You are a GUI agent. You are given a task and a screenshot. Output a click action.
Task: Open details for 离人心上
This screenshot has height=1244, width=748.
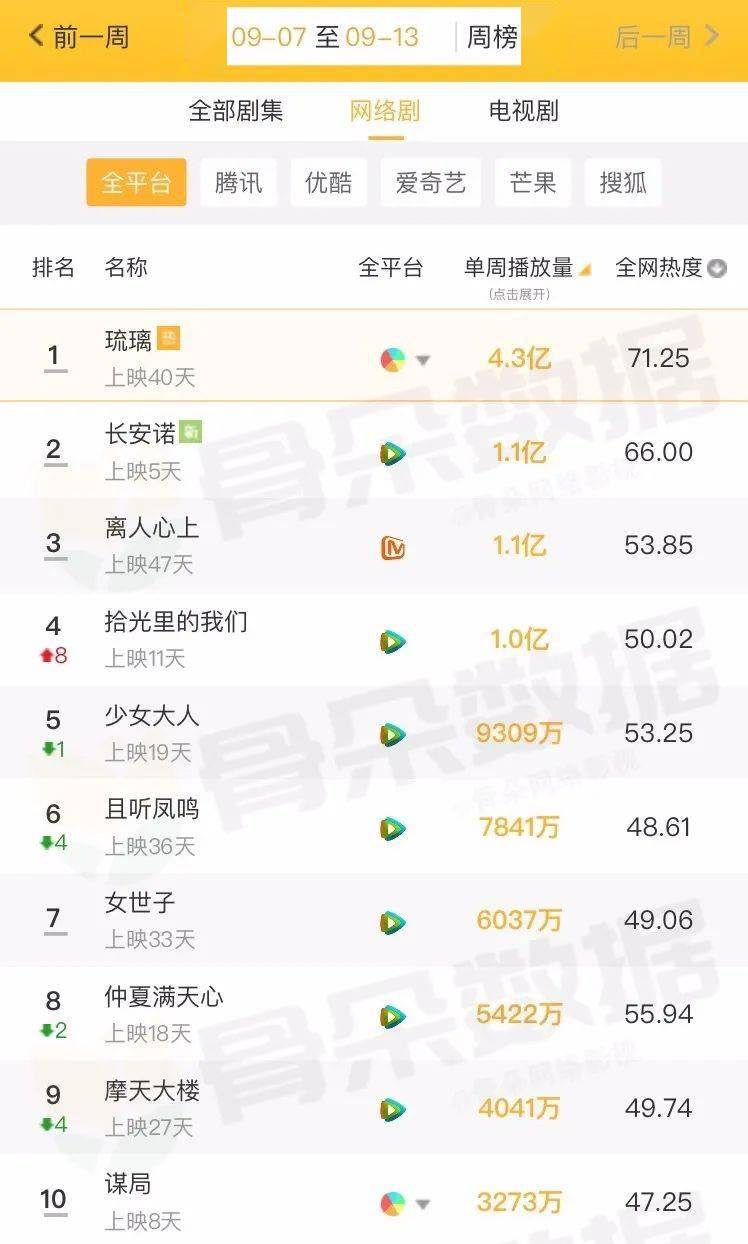pyautogui.click(x=151, y=528)
